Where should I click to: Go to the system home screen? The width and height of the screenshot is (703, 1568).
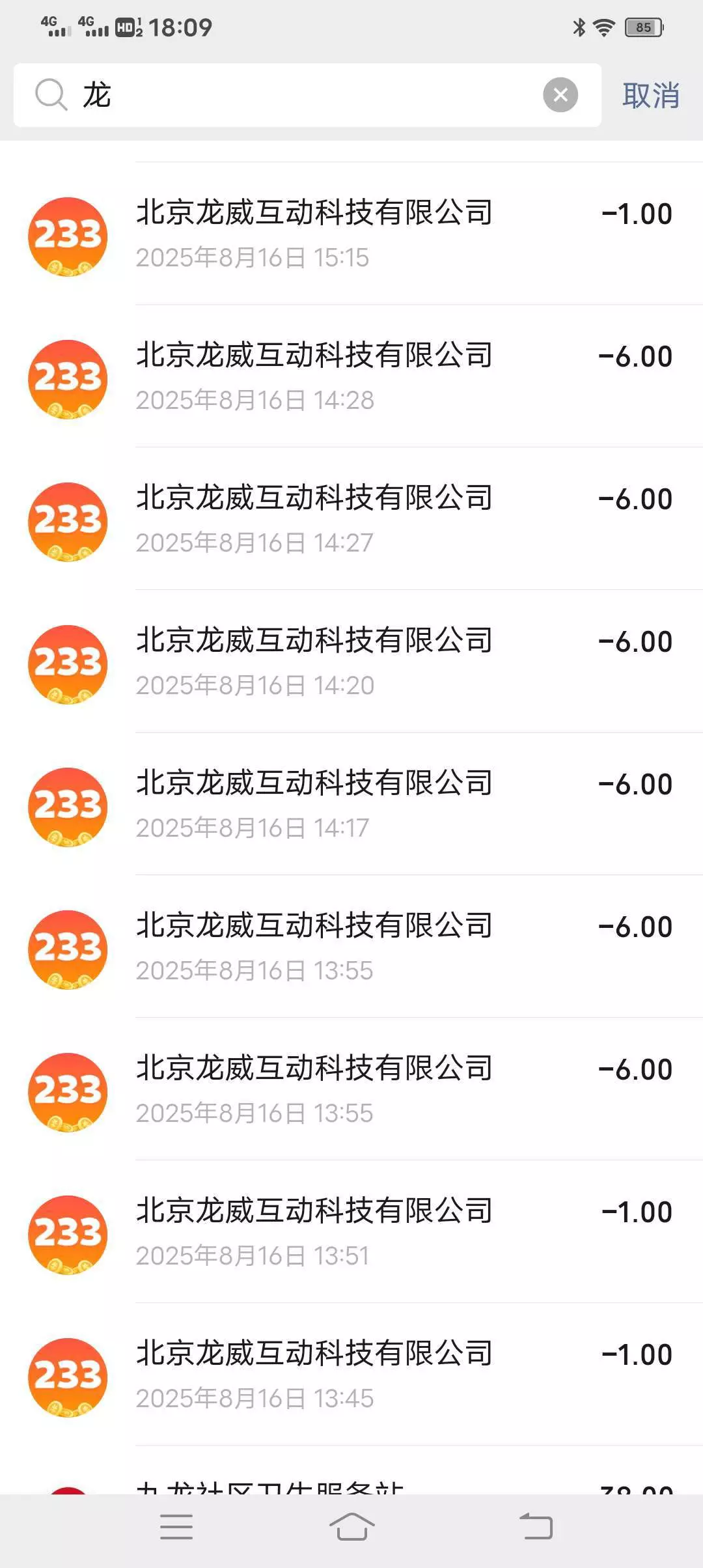351,1527
